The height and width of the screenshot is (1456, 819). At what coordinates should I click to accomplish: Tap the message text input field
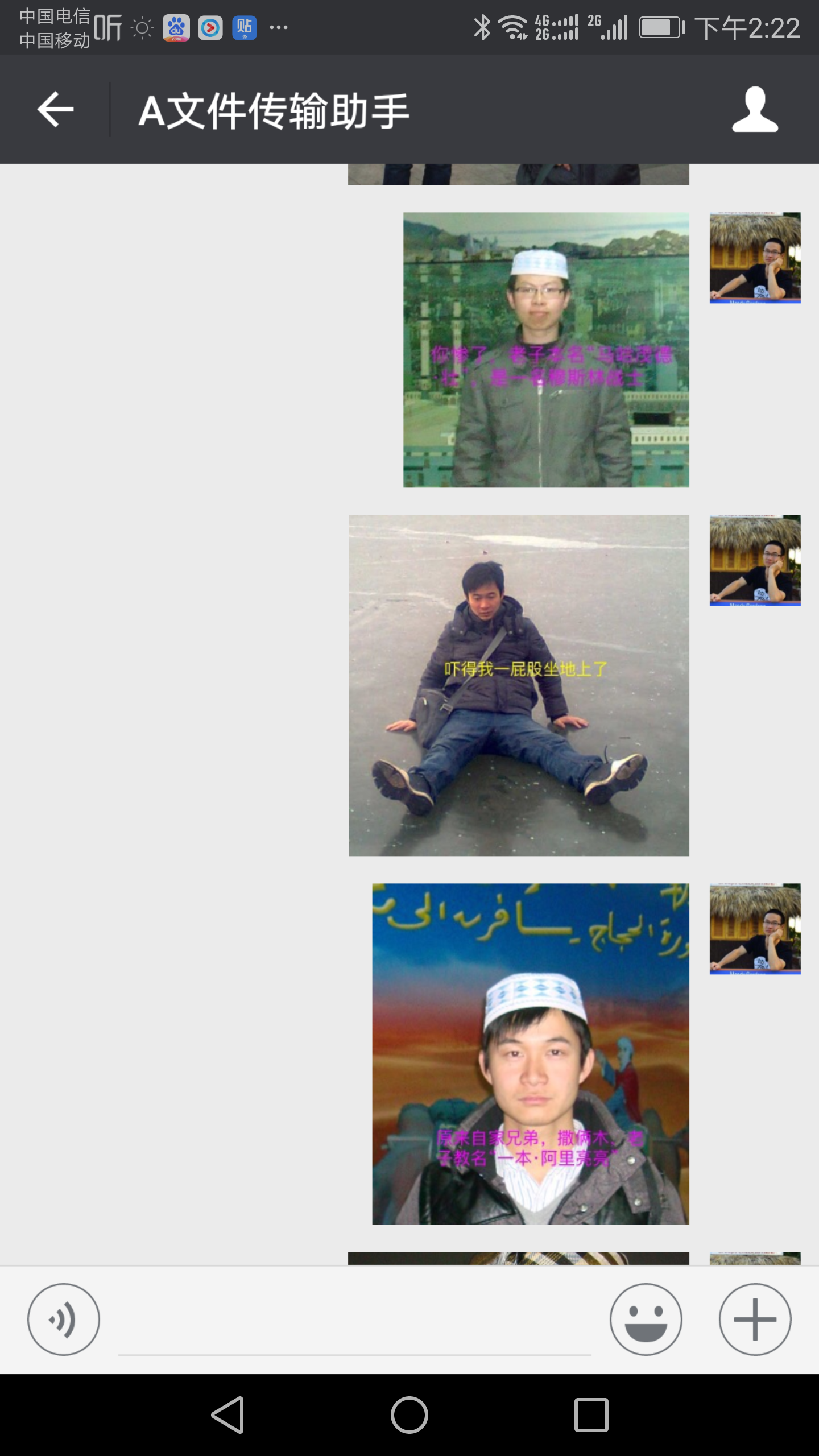(x=355, y=1319)
